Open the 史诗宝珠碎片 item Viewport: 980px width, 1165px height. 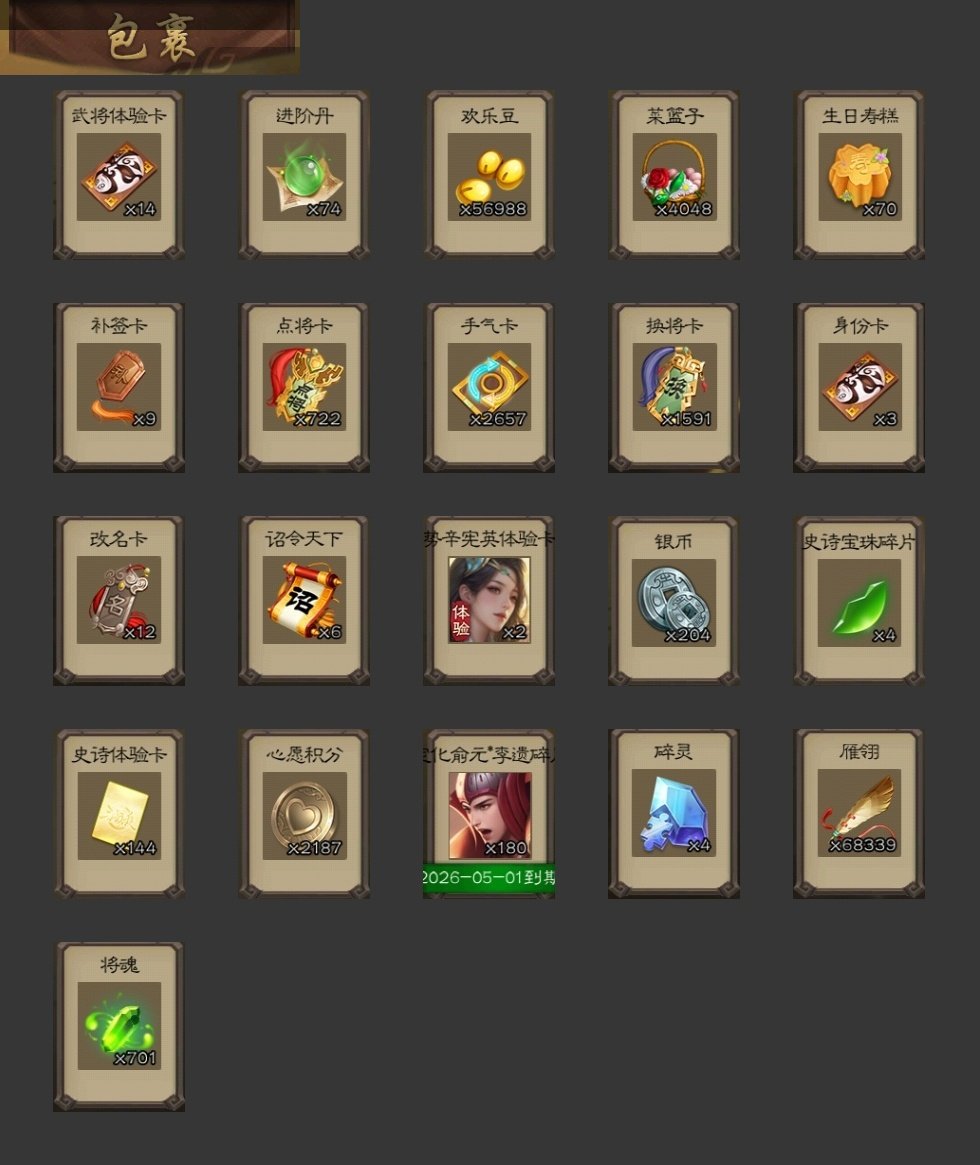[x=859, y=600]
